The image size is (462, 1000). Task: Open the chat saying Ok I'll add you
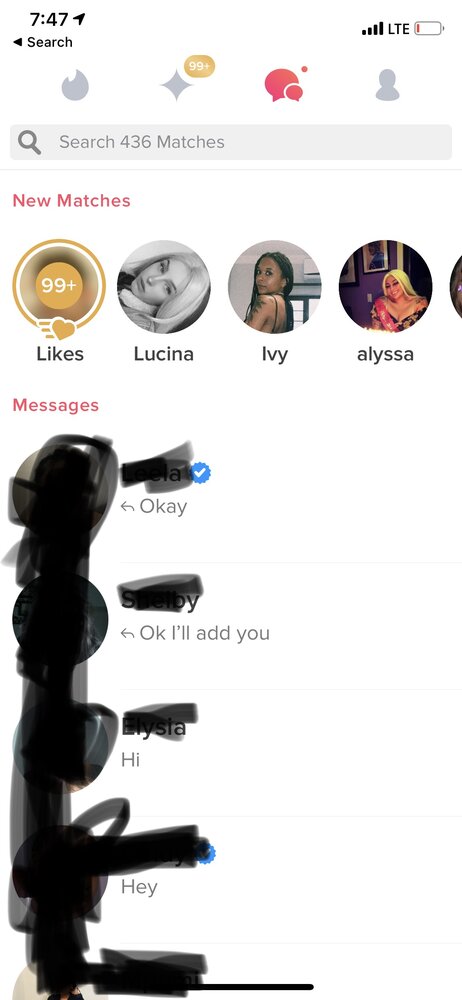click(x=231, y=619)
